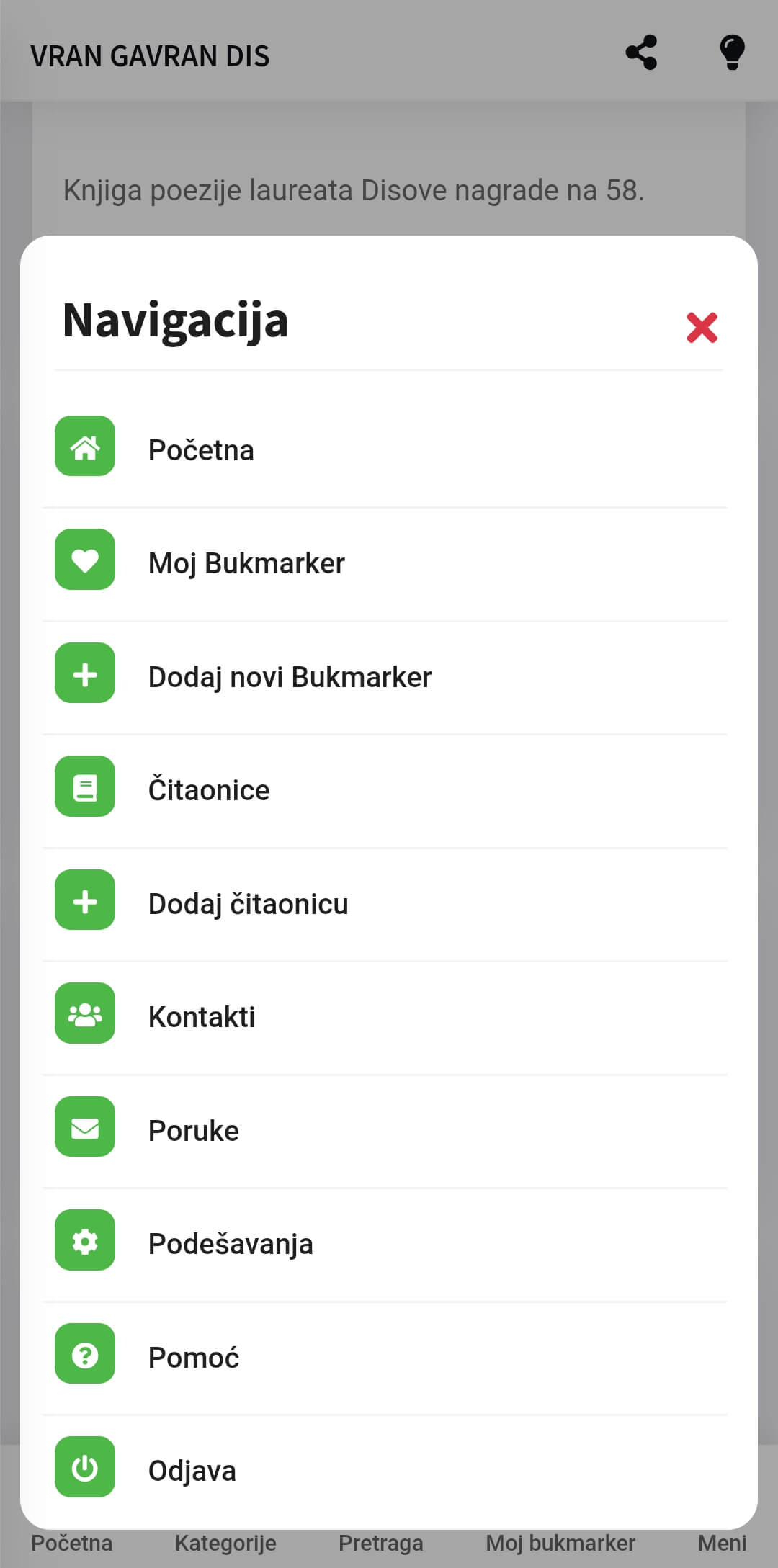Open Poruke messages

click(x=193, y=1131)
